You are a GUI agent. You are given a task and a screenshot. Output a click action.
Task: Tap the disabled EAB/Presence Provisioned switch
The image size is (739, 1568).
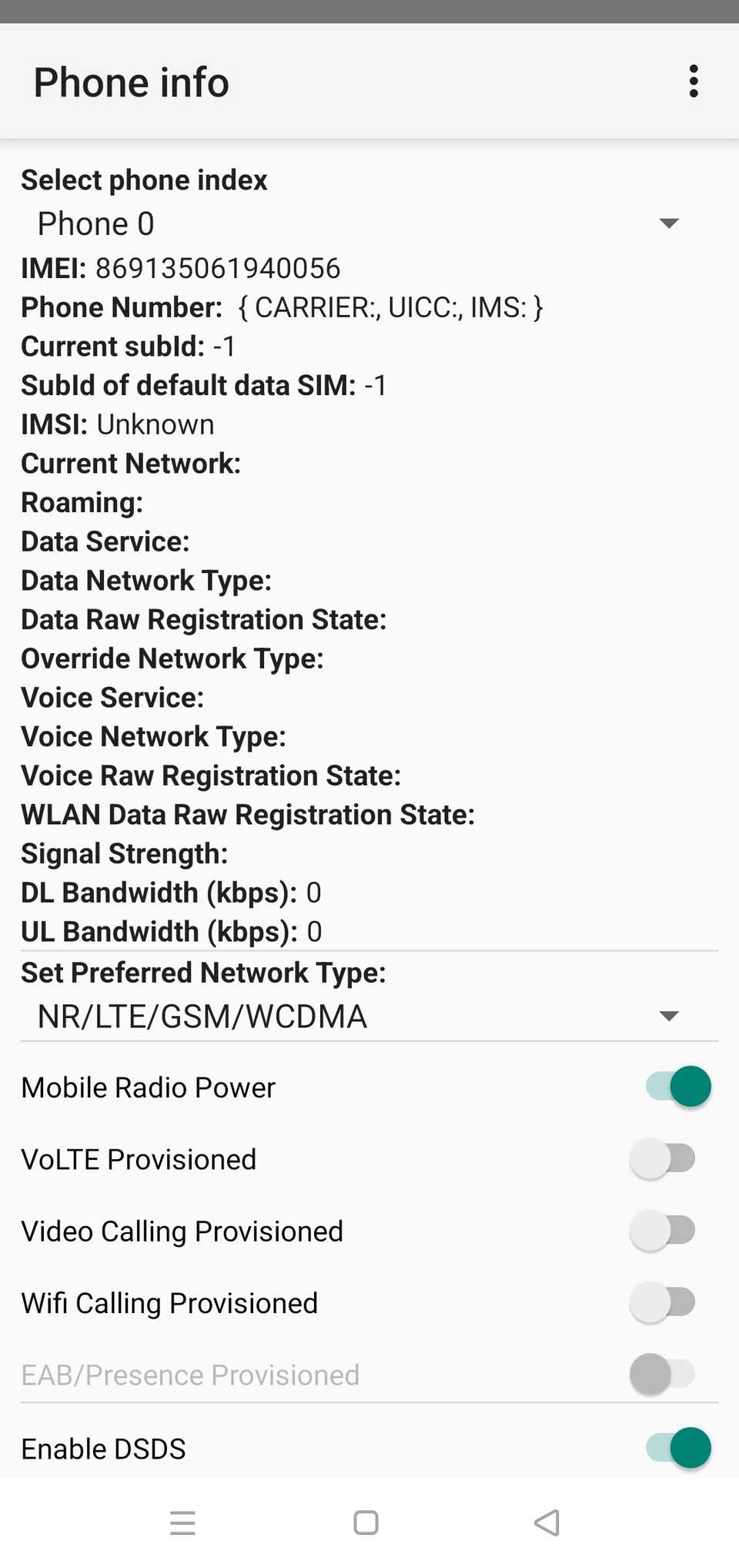664,1374
